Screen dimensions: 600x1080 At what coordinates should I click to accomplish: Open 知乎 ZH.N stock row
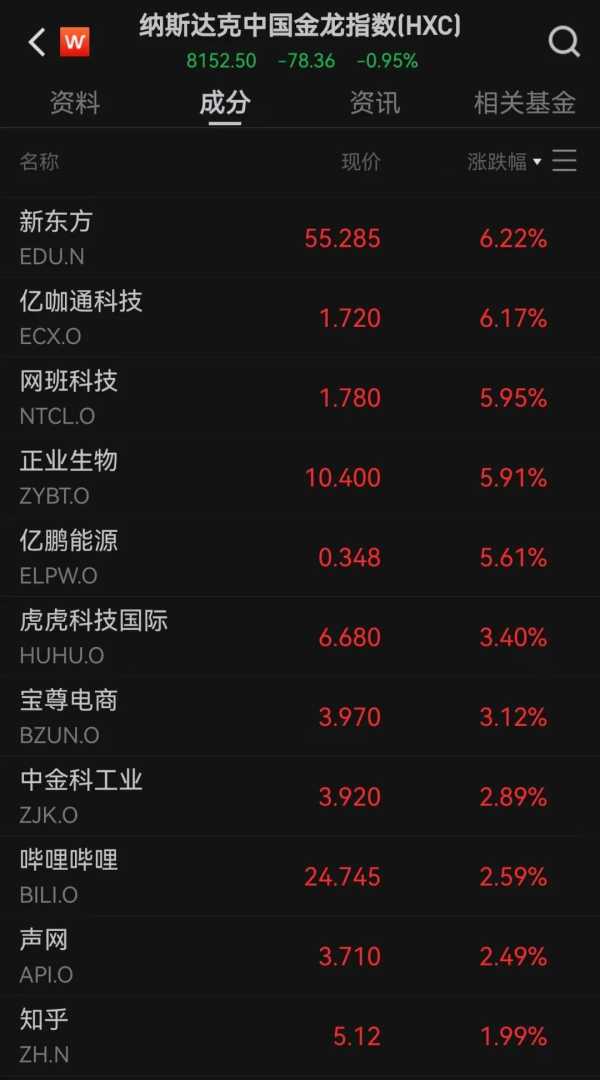300,1036
